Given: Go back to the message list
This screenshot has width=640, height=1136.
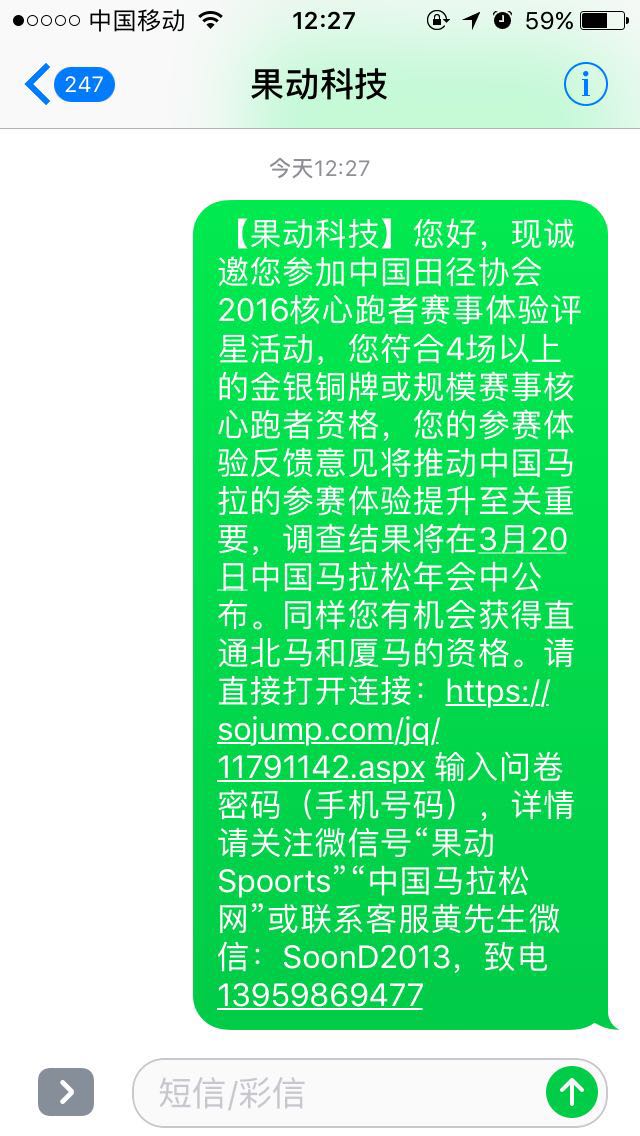Looking at the screenshot, I should pos(70,84).
